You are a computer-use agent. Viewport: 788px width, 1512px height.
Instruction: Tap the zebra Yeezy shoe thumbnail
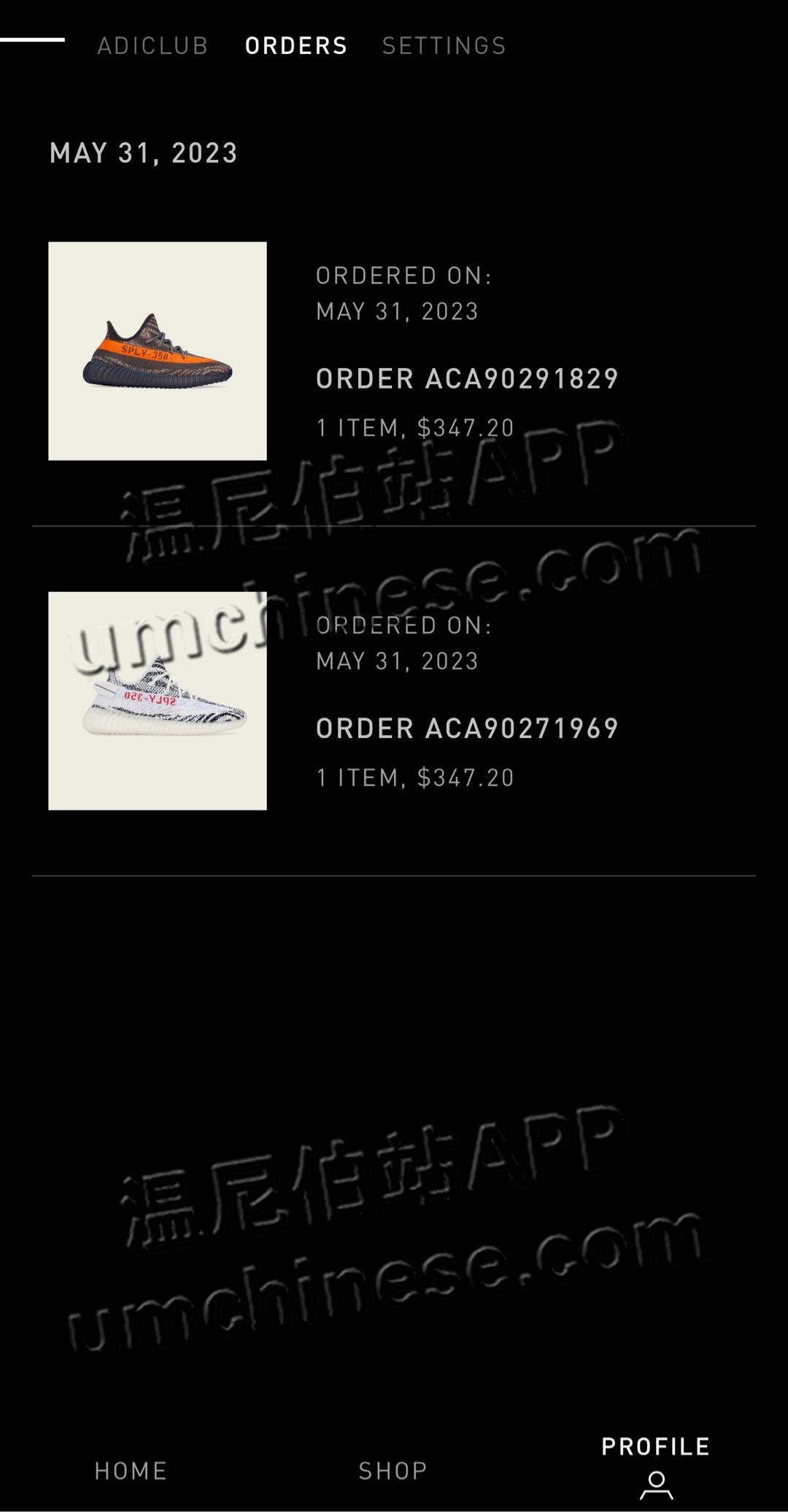pos(158,701)
